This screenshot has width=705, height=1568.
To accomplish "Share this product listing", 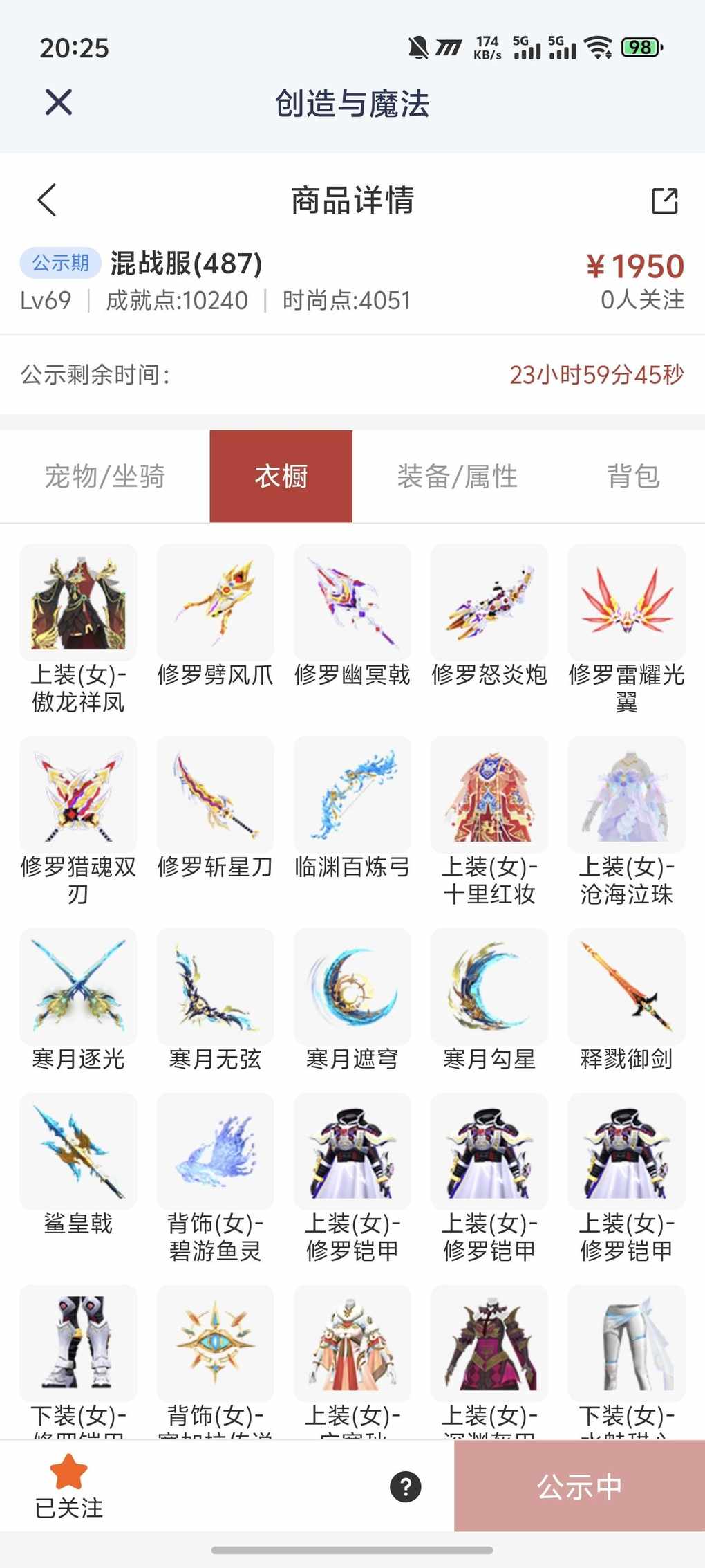I will 664,201.
